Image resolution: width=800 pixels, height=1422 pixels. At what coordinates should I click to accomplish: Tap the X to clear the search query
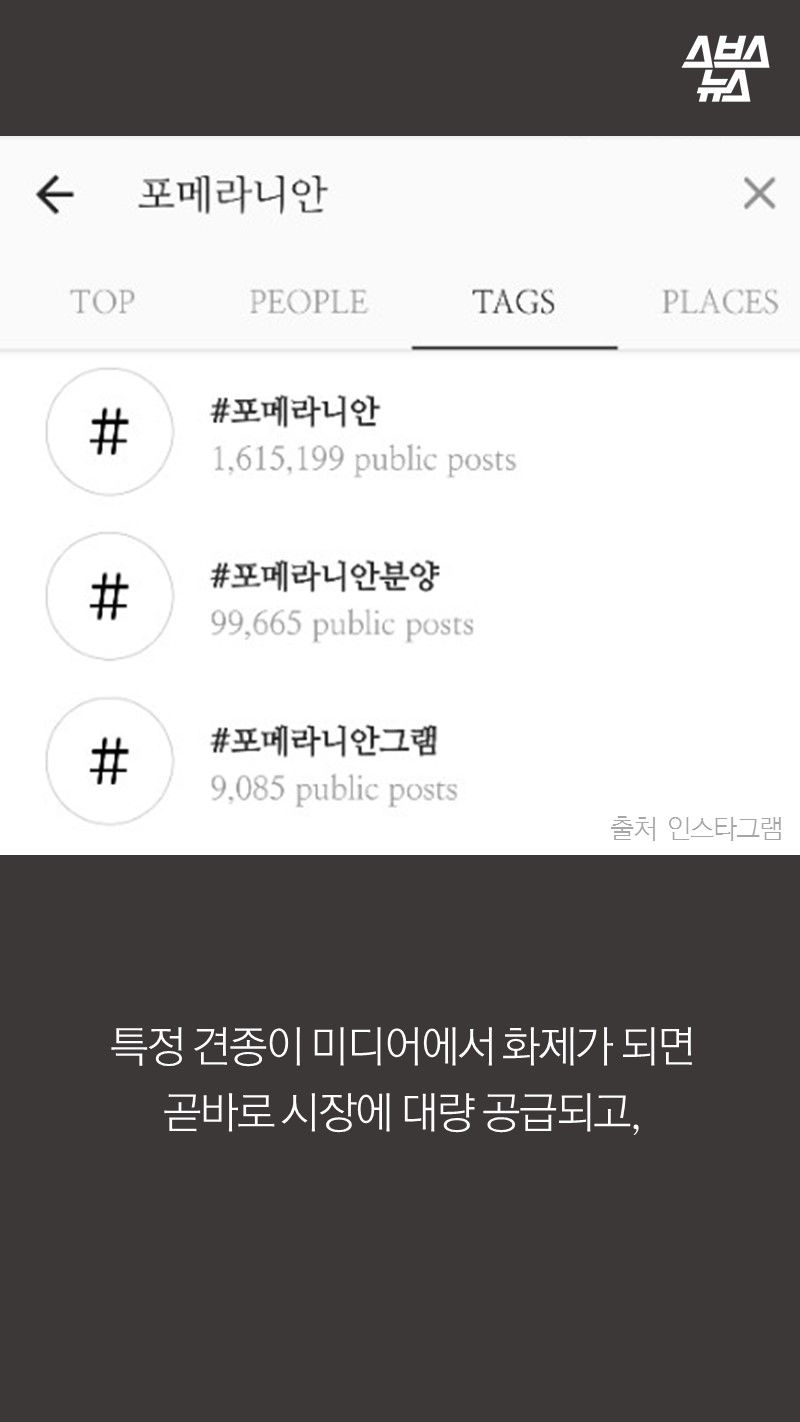point(760,194)
